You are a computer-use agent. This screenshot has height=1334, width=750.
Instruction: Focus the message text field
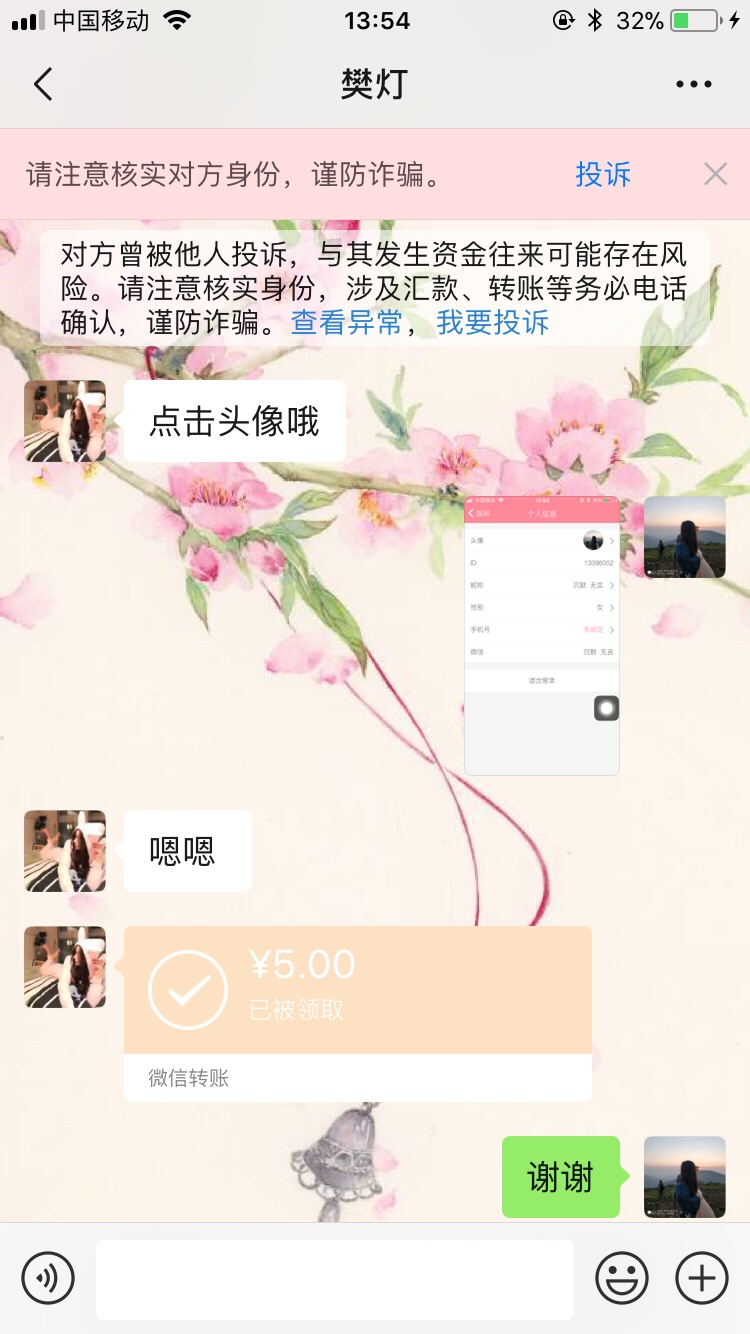tap(335, 1279)
